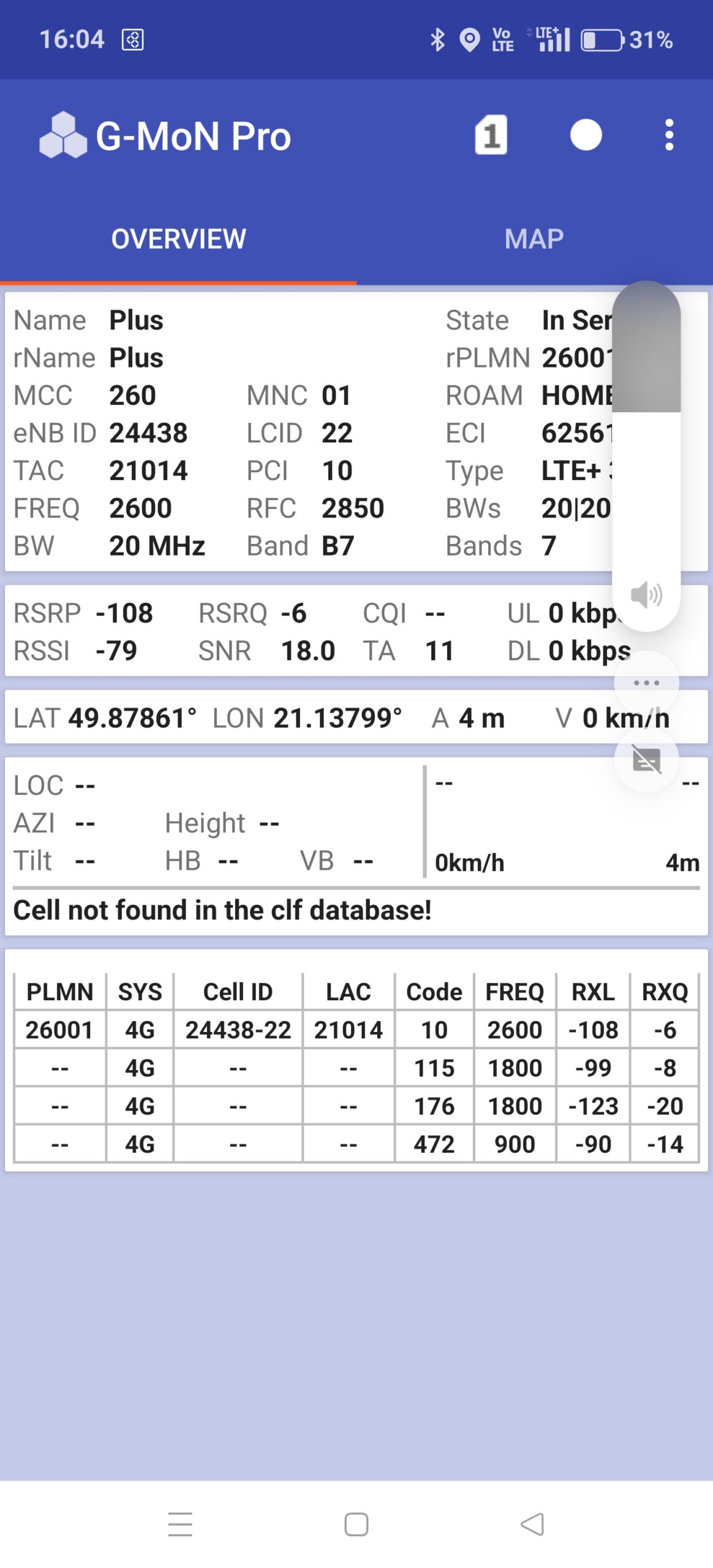Select the OVERVIEW tab
Image resolution: width=713 pixels, height=1568 pixels.
[178, 239]
